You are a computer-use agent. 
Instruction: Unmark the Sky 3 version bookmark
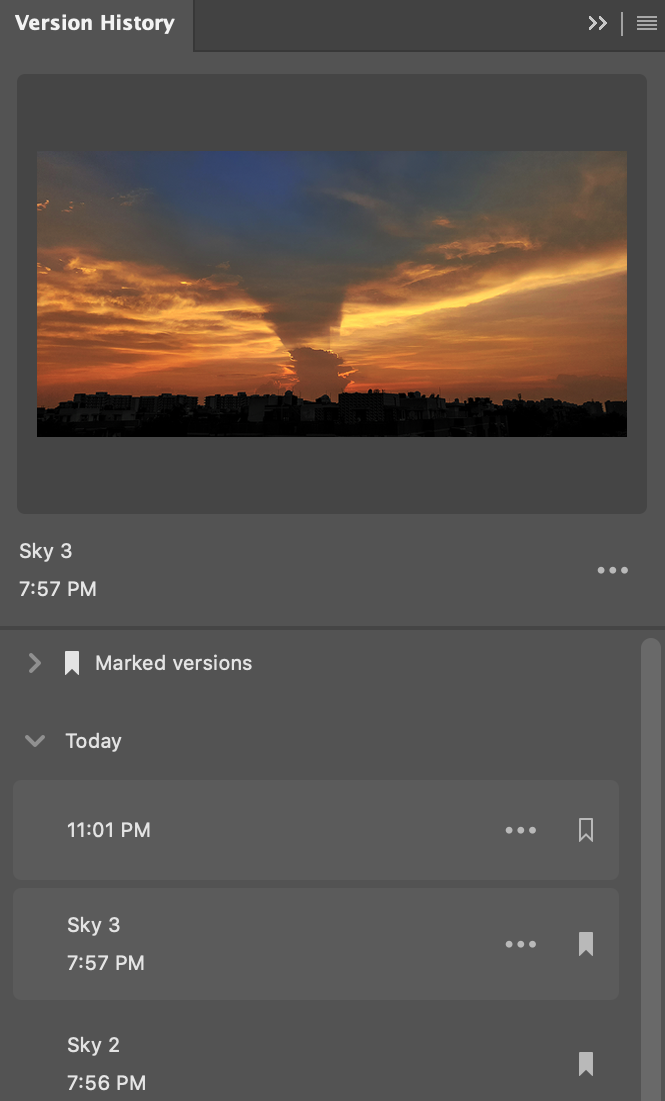pyautogui.click(x=586, y=944)
